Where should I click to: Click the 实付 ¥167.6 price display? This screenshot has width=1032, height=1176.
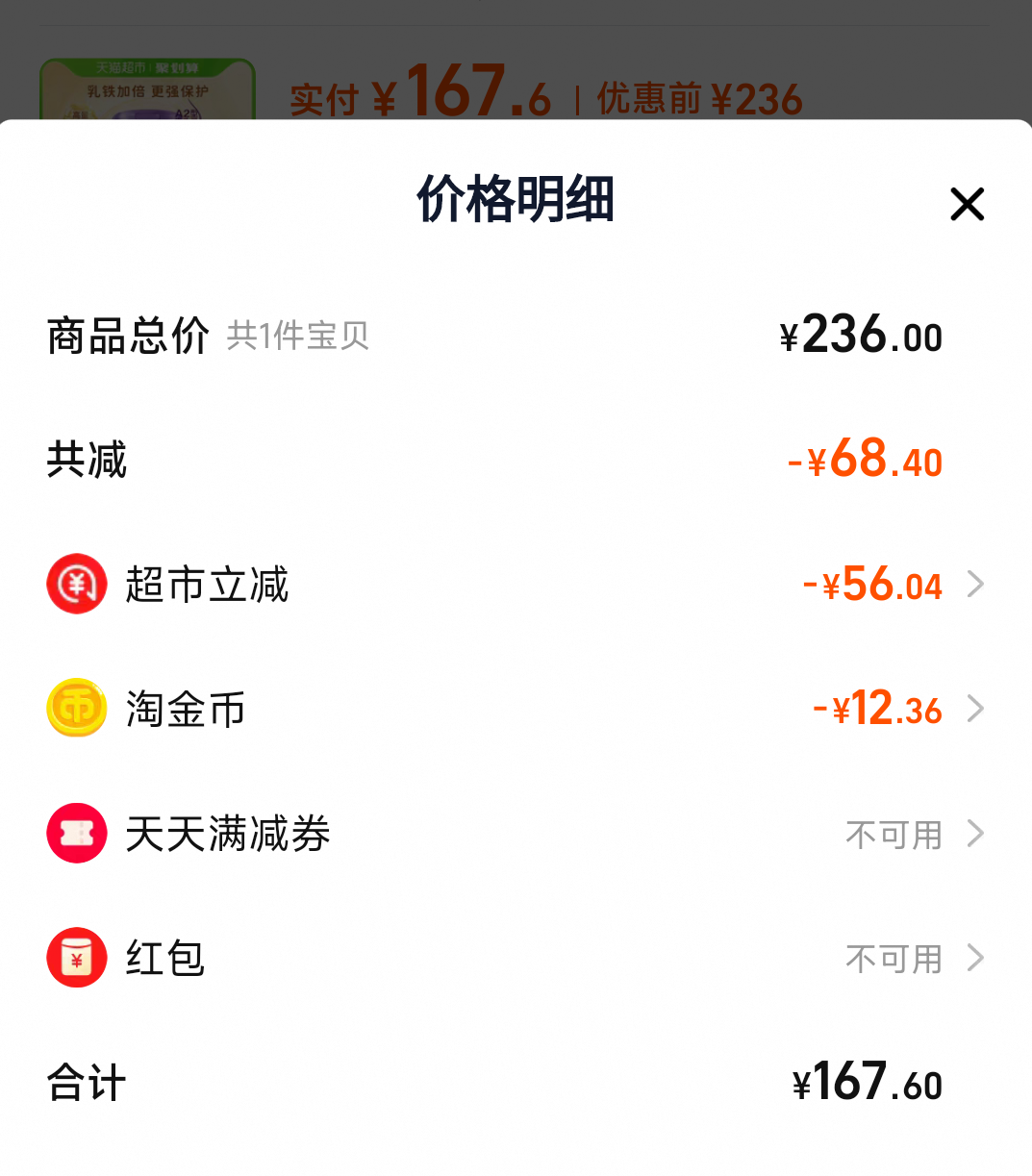click(419, 96)
